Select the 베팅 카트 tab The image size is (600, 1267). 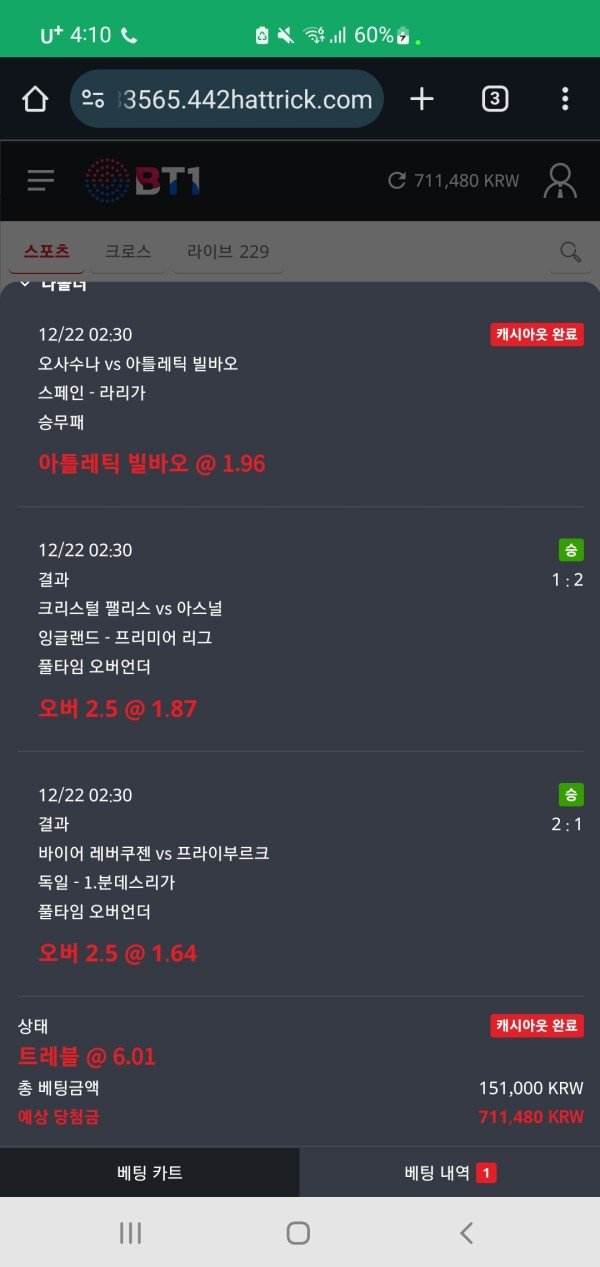(x=149, y=1173)
